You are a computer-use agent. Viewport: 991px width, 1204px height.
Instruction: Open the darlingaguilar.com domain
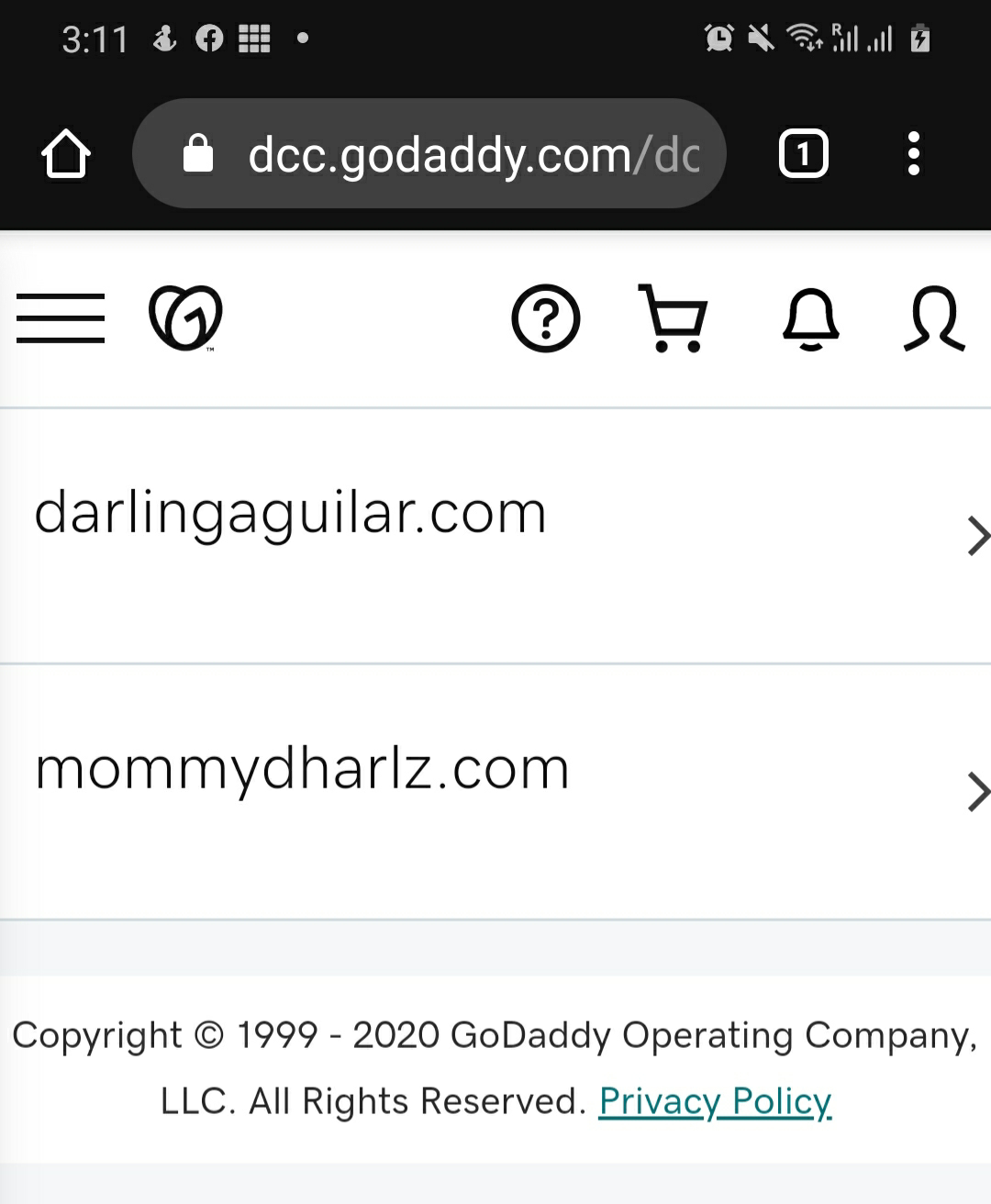coord(495,536)
